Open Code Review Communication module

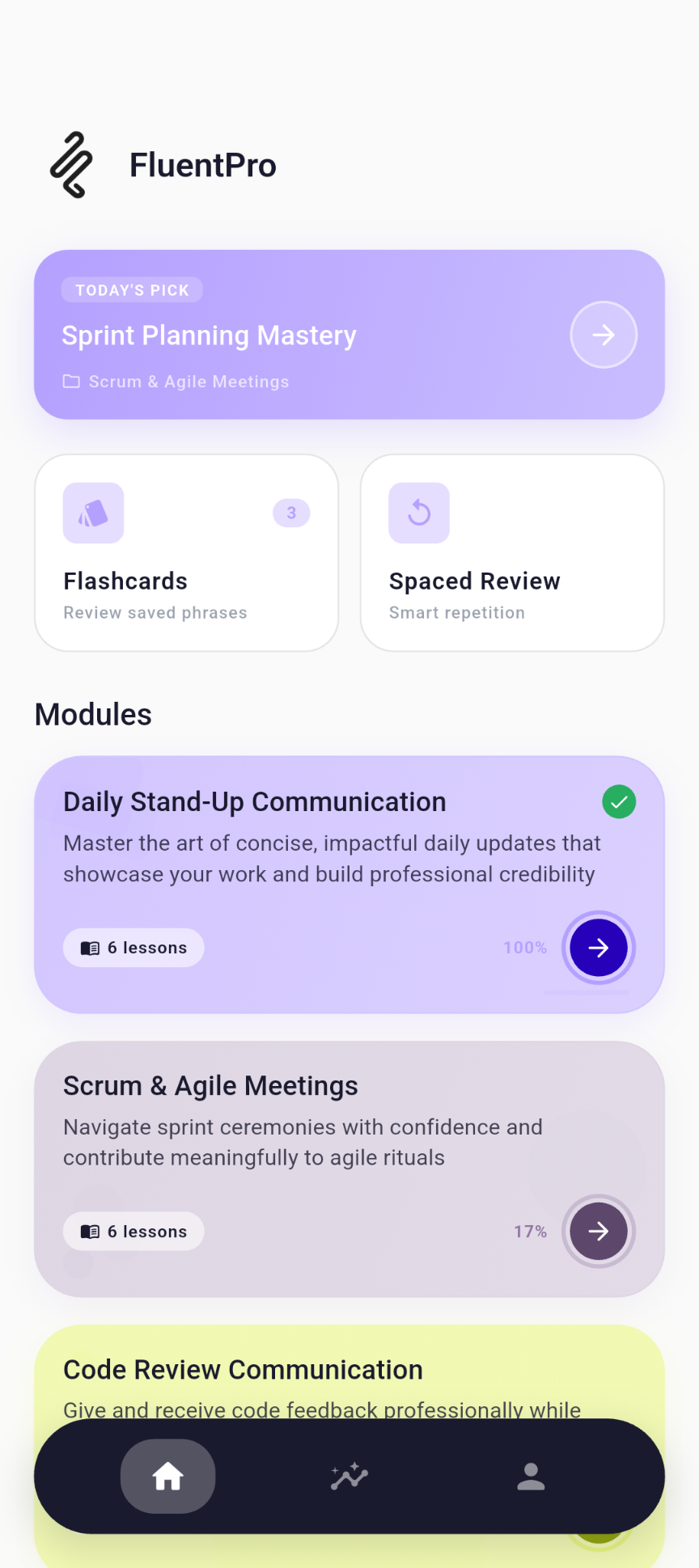pyautogui.click(x=243, y=1371)
